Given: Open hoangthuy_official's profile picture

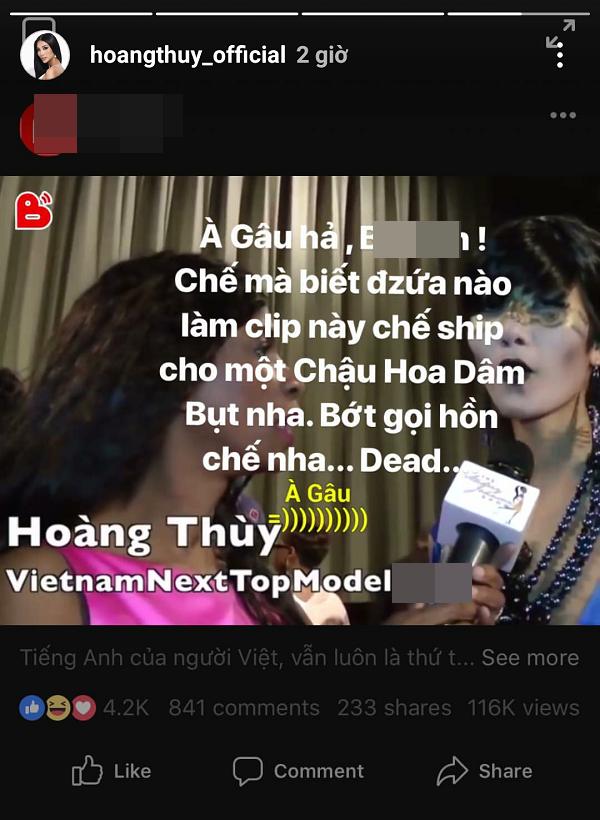Looking at the screenshot, I should point(45,55).
